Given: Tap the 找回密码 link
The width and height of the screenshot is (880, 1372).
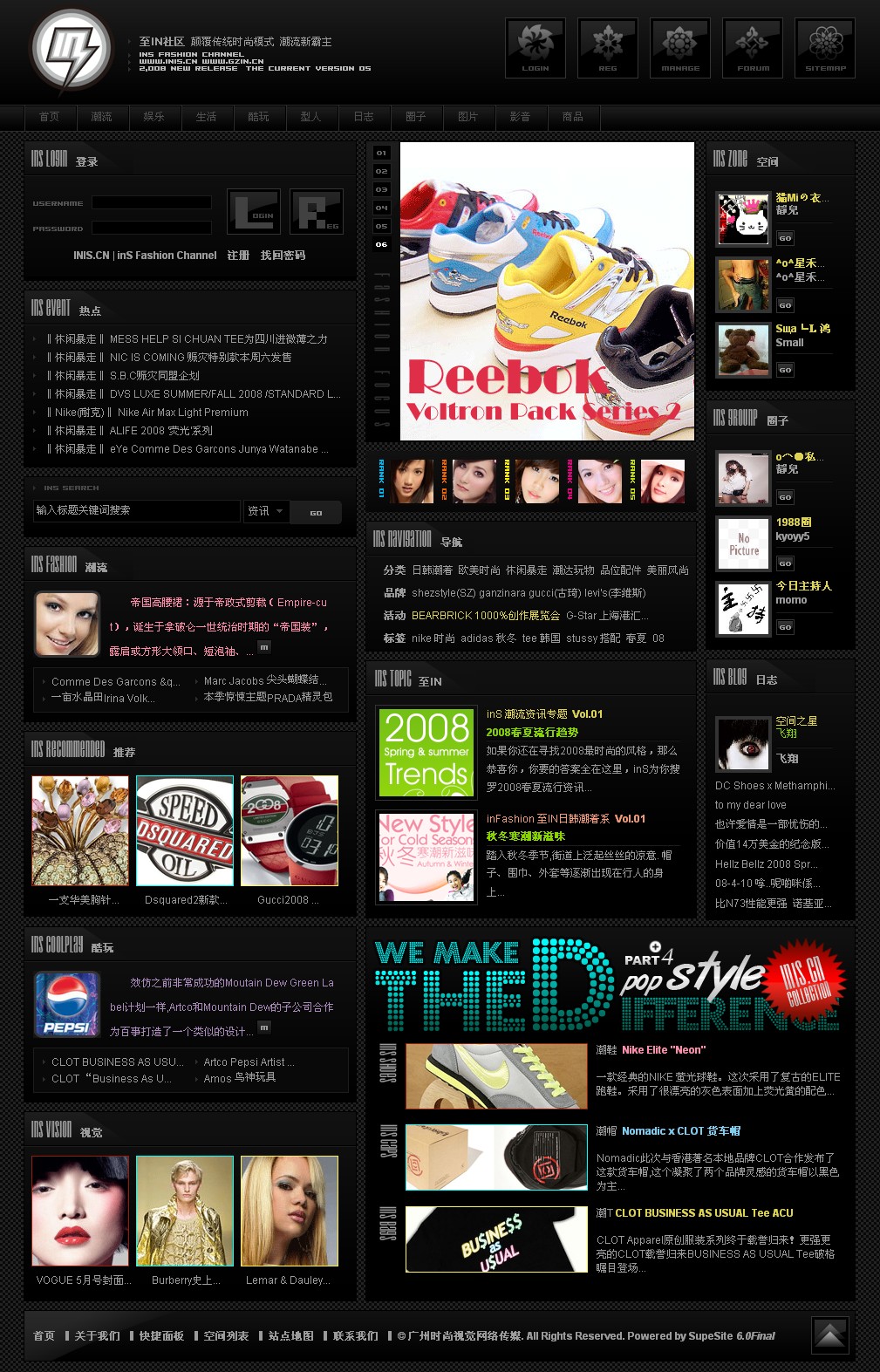Looking at the screenshot, I should click(283, 256).
